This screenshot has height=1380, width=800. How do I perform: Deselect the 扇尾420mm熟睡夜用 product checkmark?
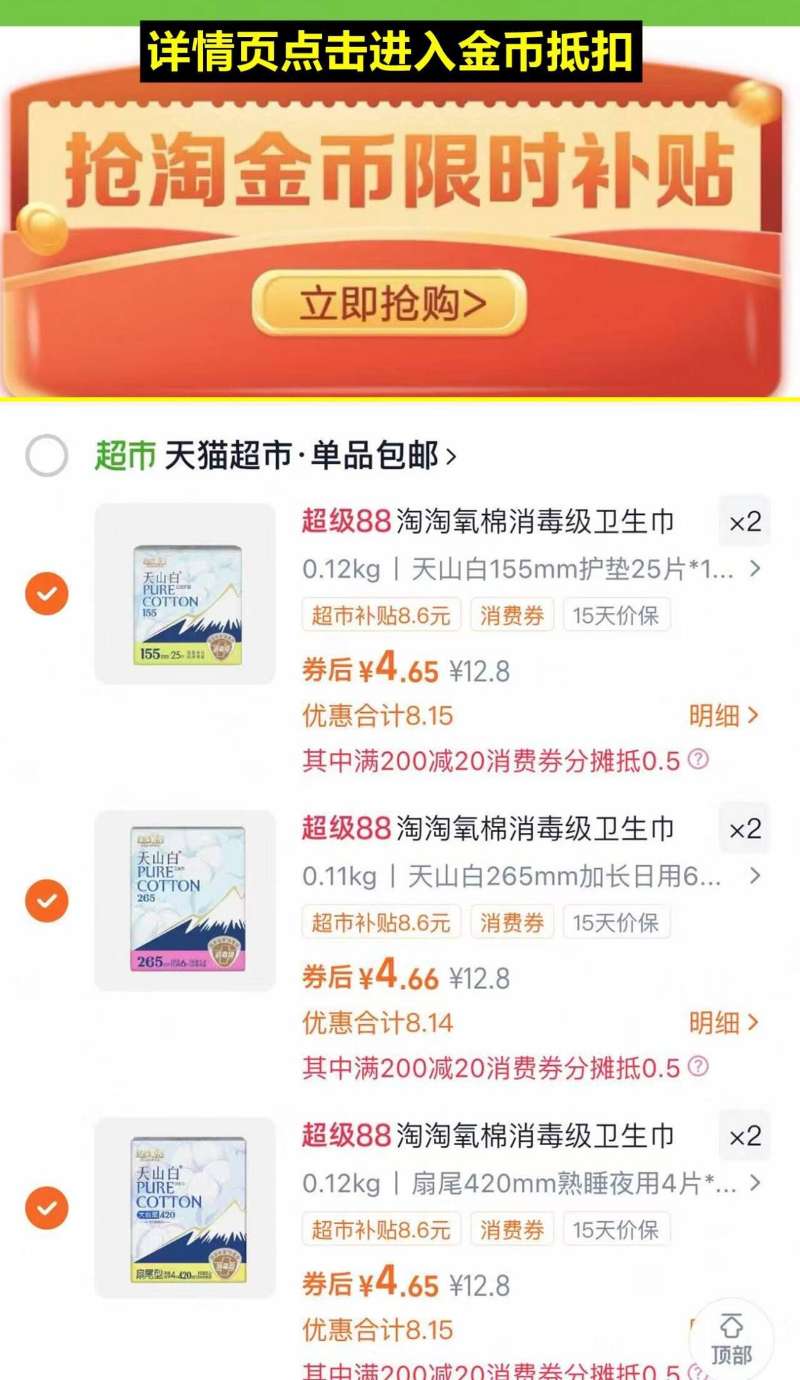point(46,1207)
